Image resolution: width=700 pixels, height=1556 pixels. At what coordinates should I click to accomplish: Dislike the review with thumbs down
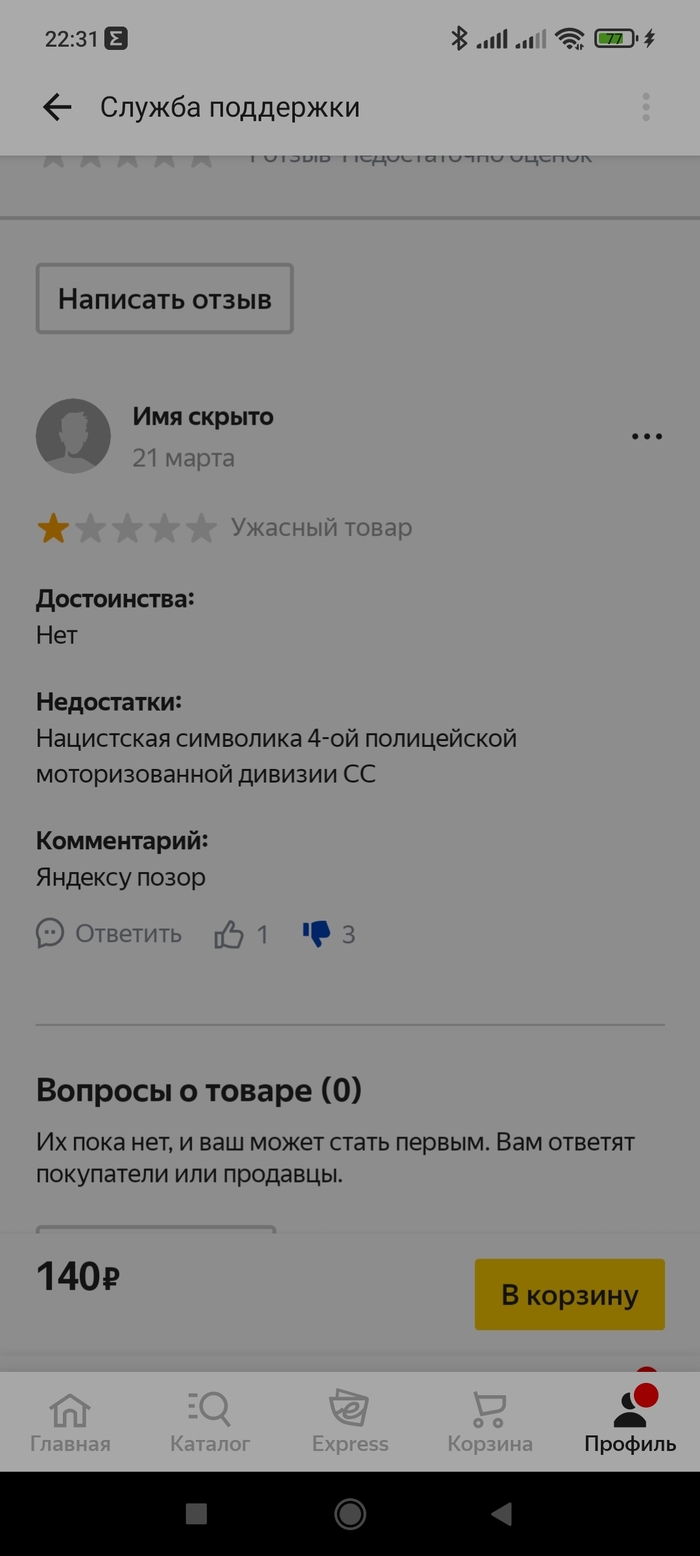click(317, 935)
